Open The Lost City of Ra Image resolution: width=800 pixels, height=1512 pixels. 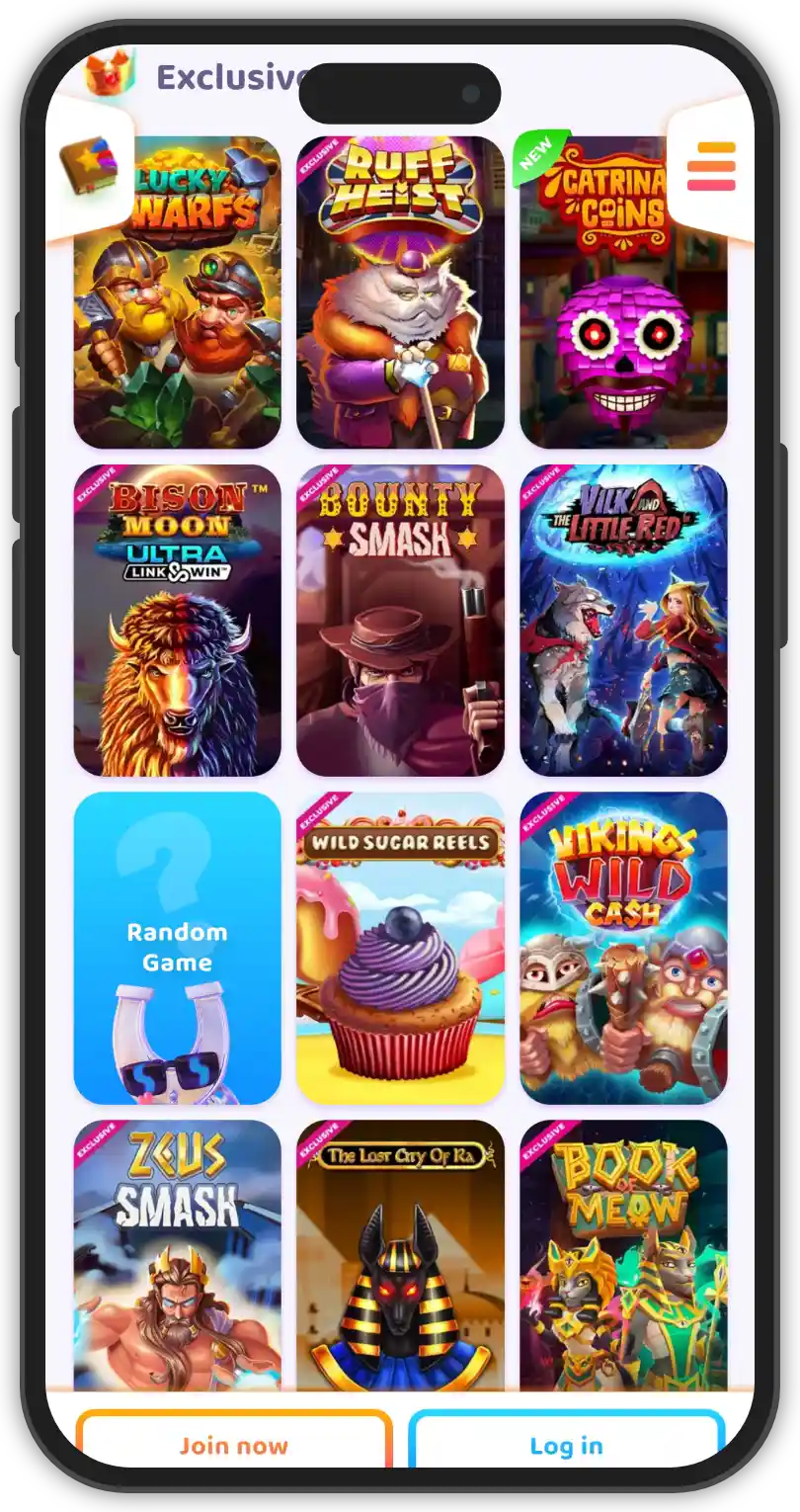[x=400, y=1255]
